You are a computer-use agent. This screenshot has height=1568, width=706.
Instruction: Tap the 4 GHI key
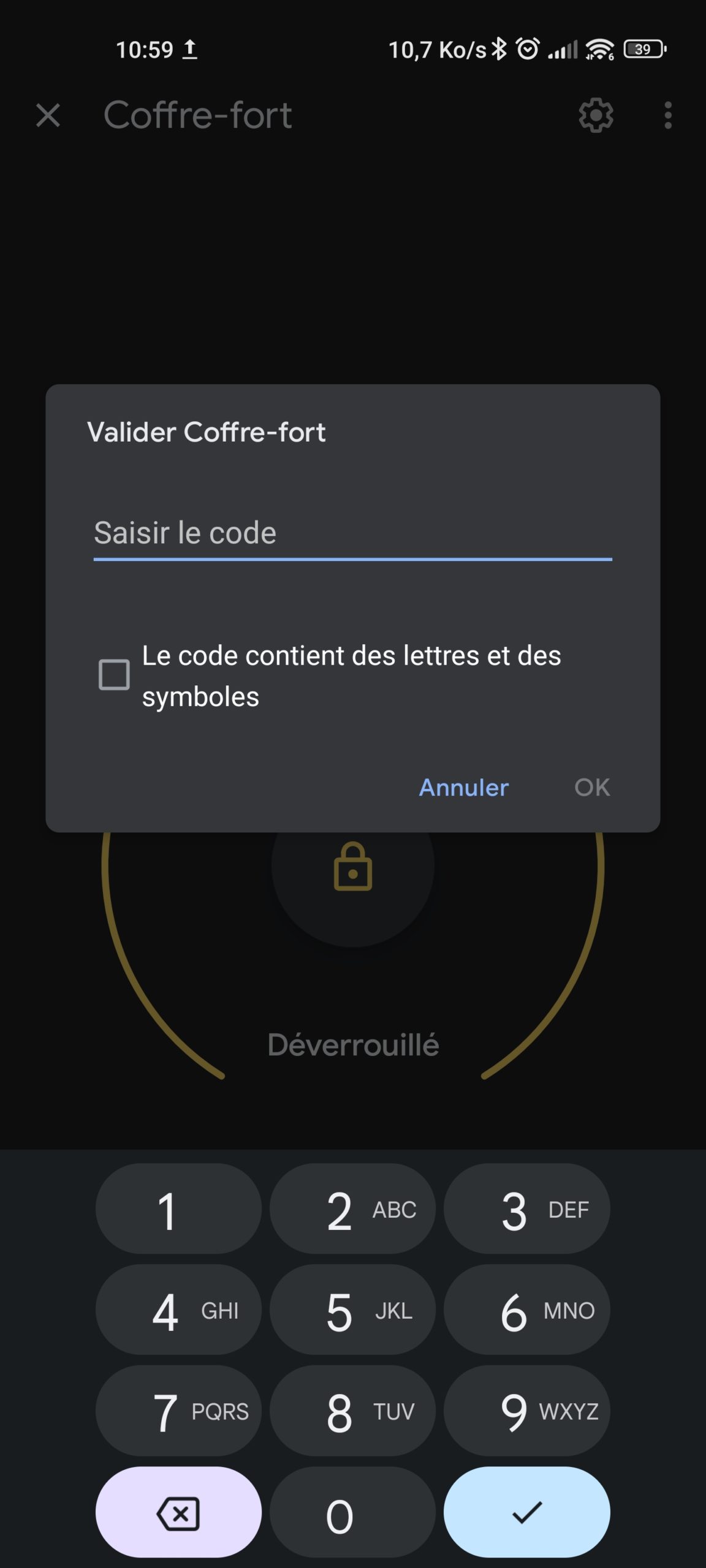pyautogui.click(x=178, y=1310)
